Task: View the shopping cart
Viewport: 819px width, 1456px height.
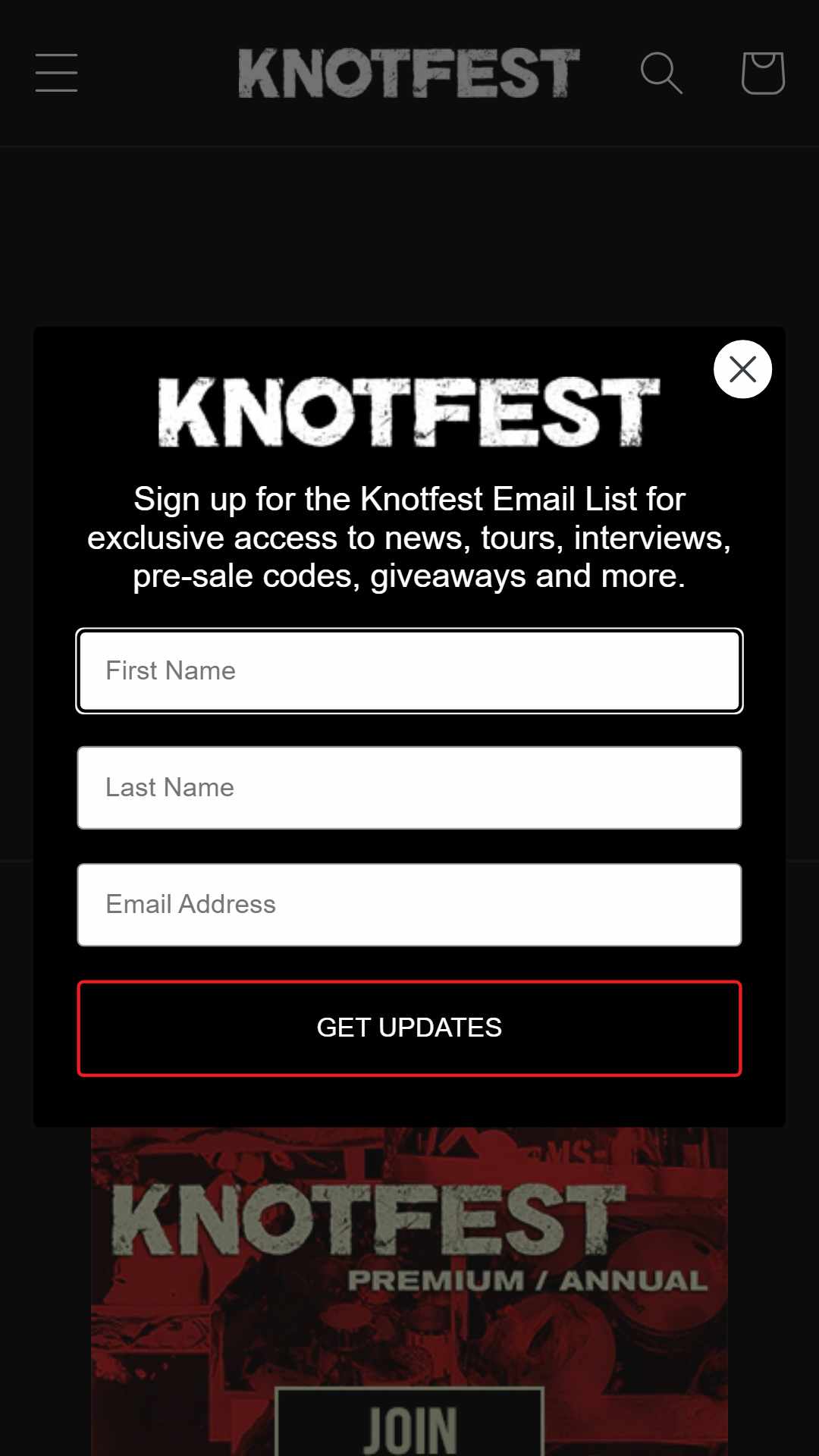Action: point(762,73)
